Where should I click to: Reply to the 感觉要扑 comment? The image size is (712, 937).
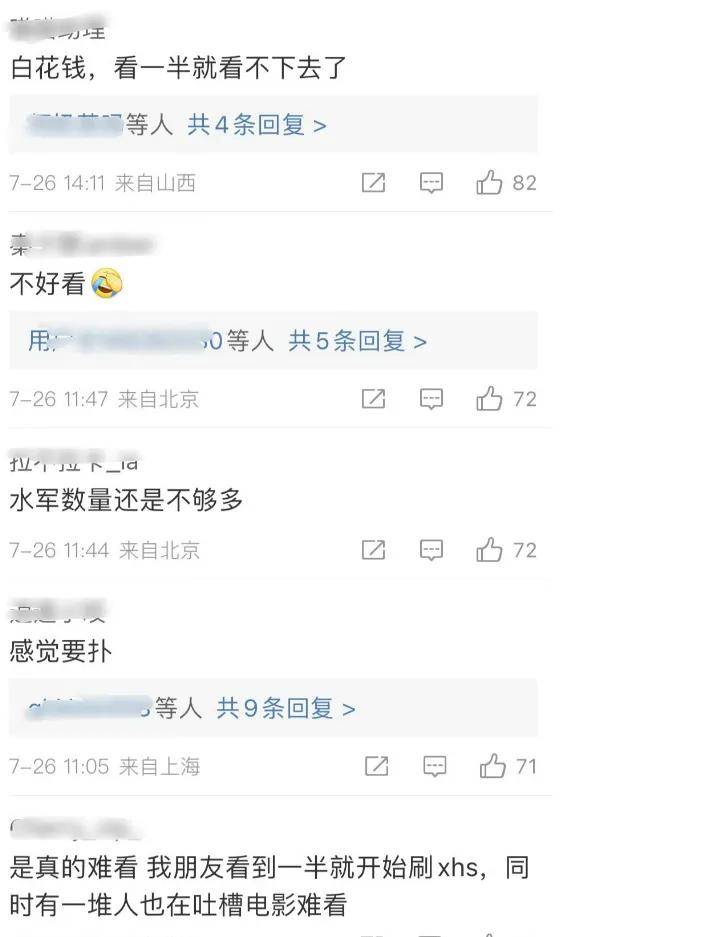[434, 766]
